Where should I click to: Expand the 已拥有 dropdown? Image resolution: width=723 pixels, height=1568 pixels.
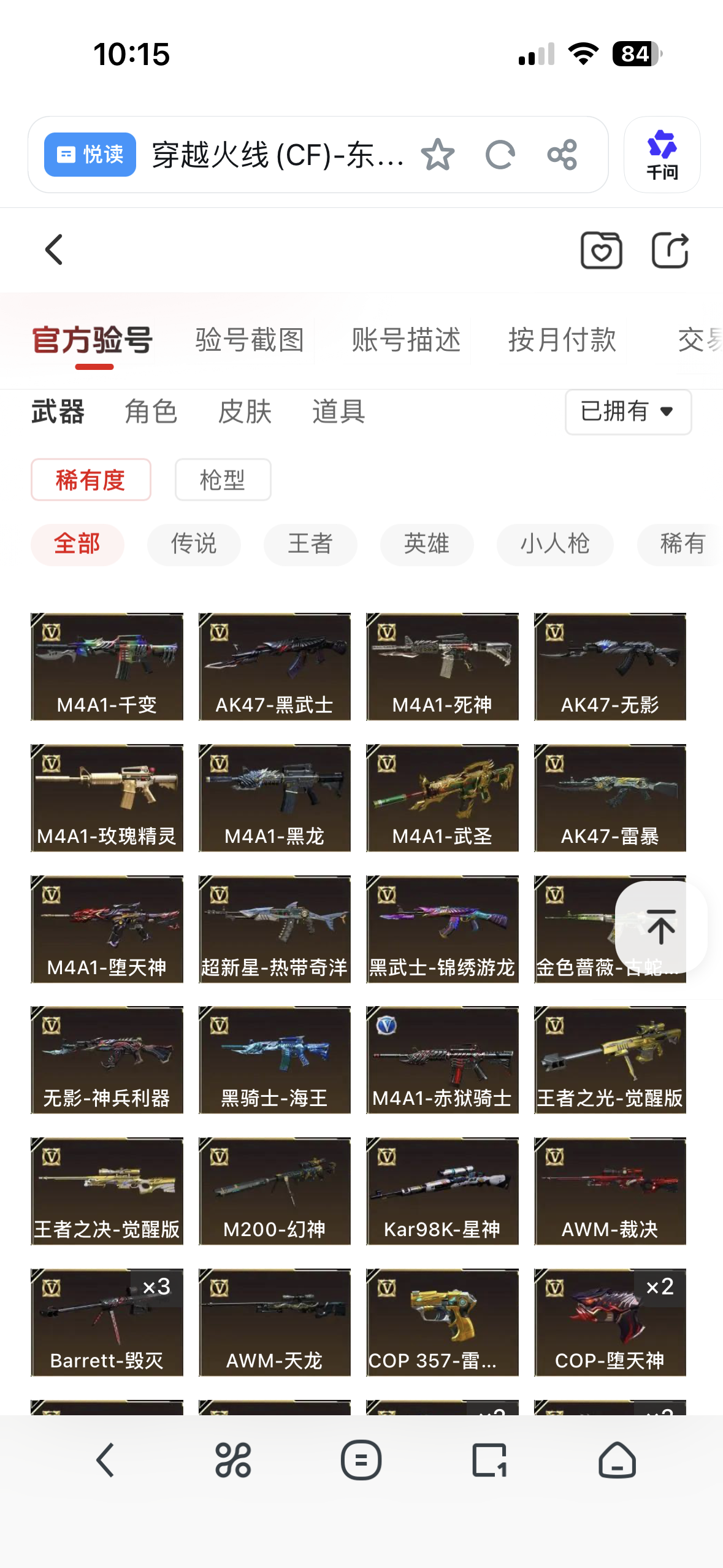click(628, 412)
